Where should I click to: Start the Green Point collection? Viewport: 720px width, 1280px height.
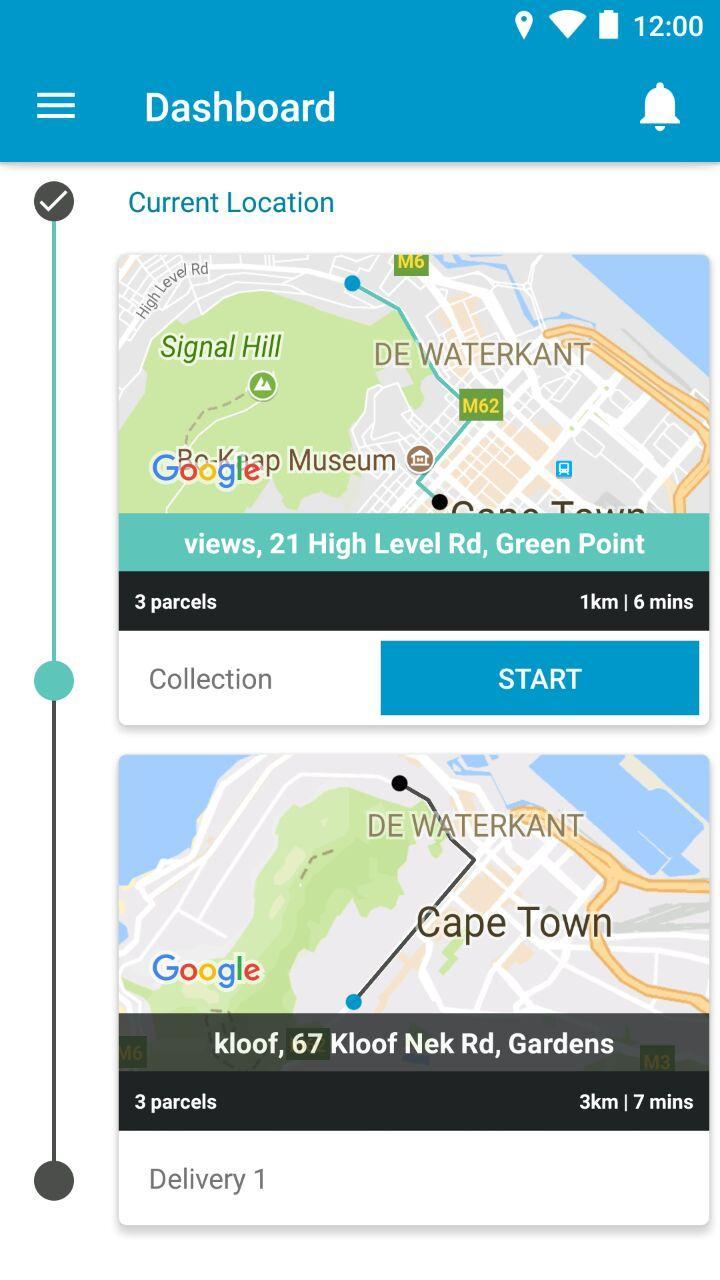(539, 679)
